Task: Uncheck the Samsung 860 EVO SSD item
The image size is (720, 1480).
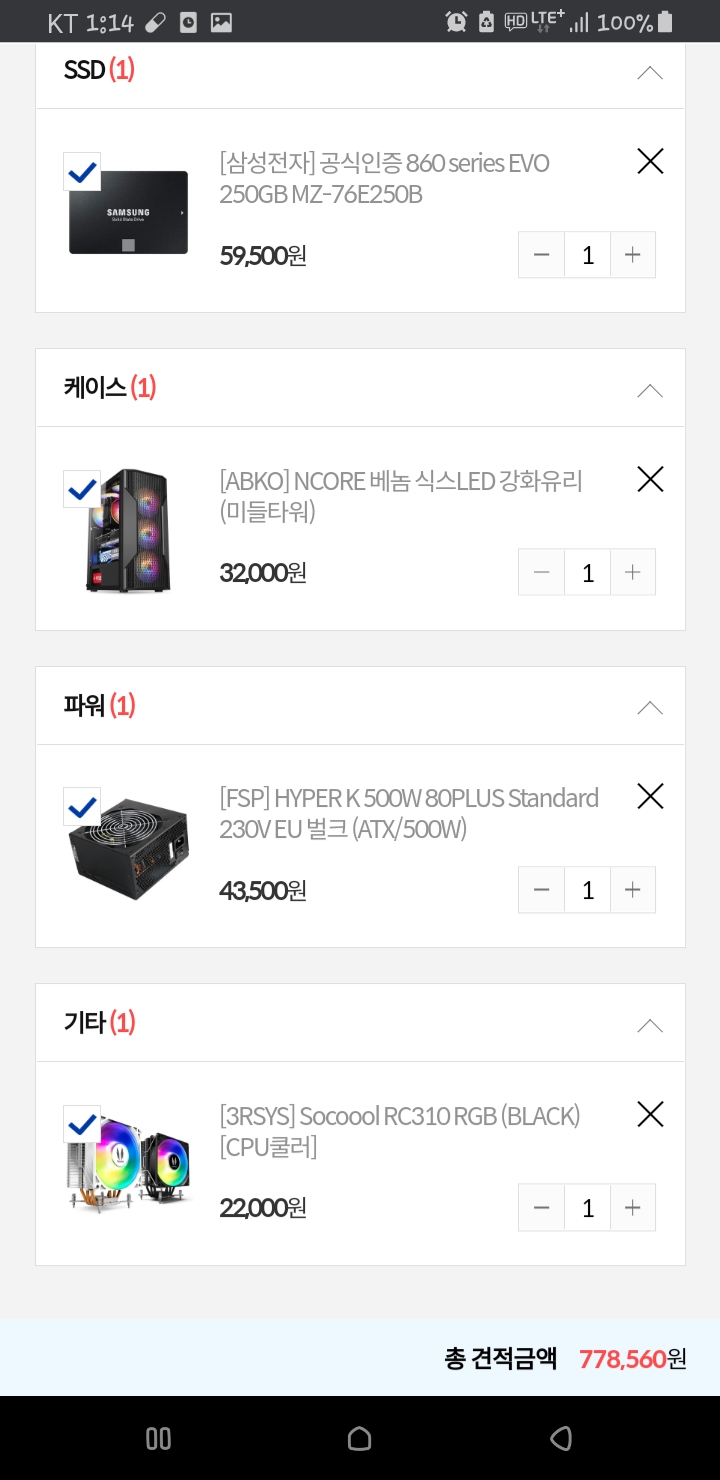Action: coord(82,172)
